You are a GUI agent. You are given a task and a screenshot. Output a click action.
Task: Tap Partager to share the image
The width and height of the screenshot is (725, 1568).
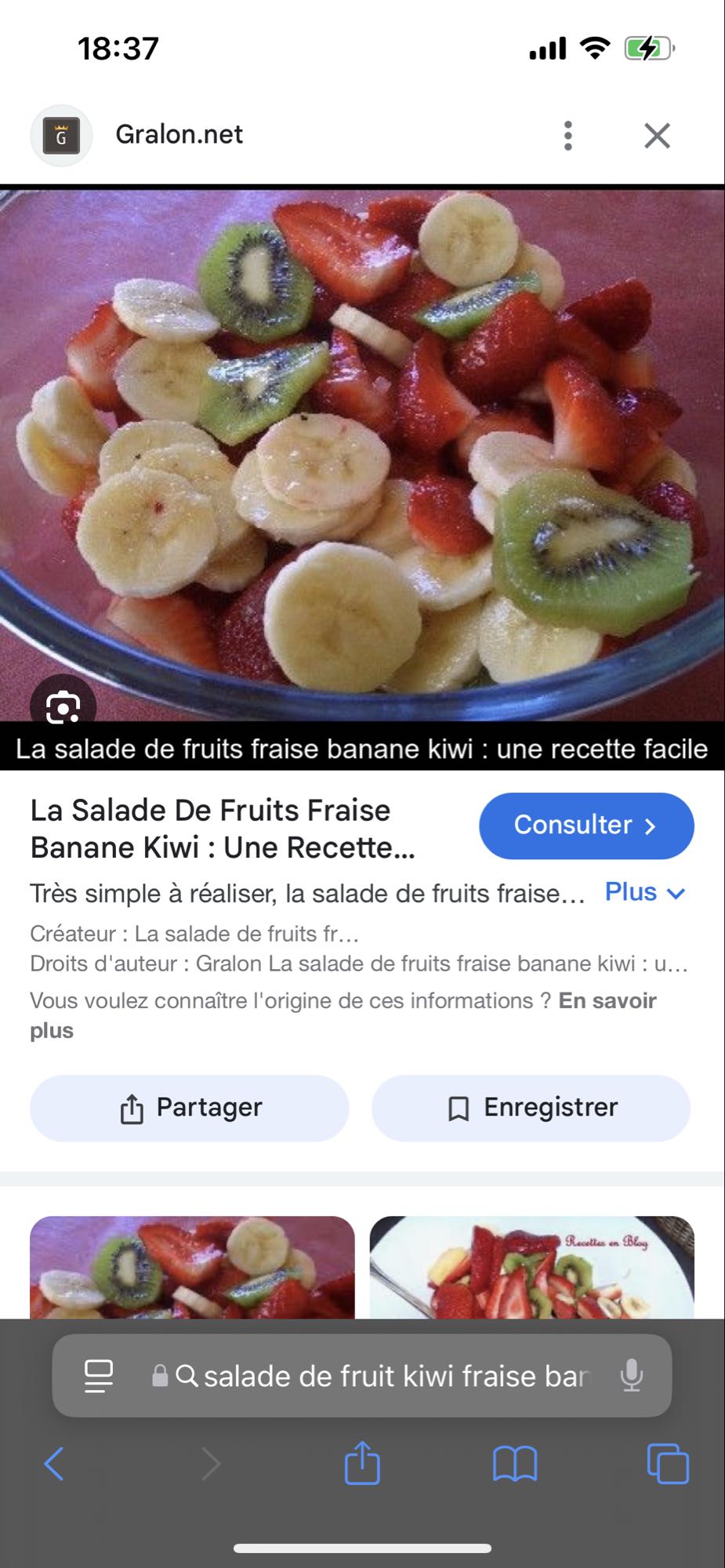pyautogui.click(x=188, y=1107)
